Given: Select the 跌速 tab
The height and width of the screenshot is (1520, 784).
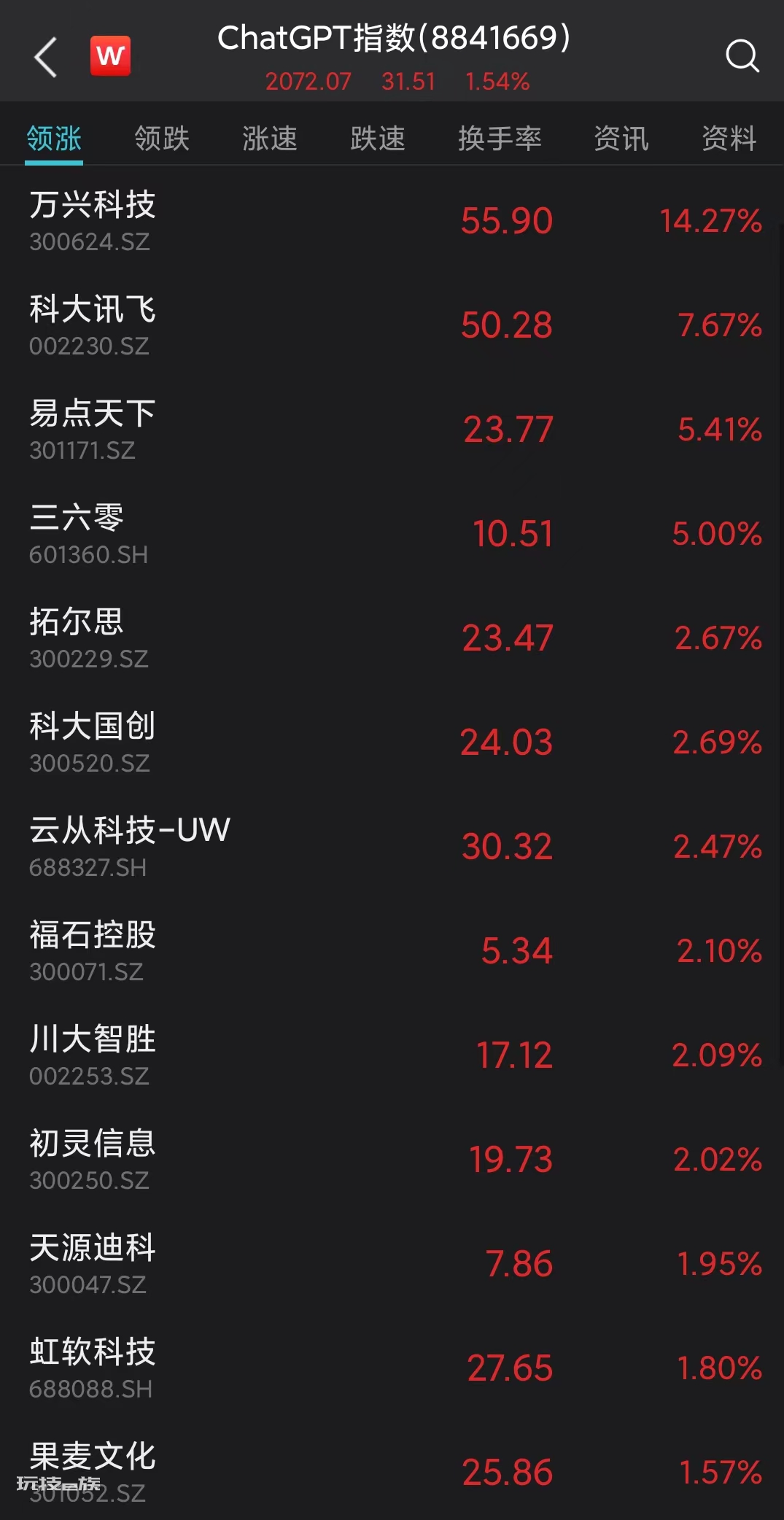Looking at the screenshot, I should [378, 139].
